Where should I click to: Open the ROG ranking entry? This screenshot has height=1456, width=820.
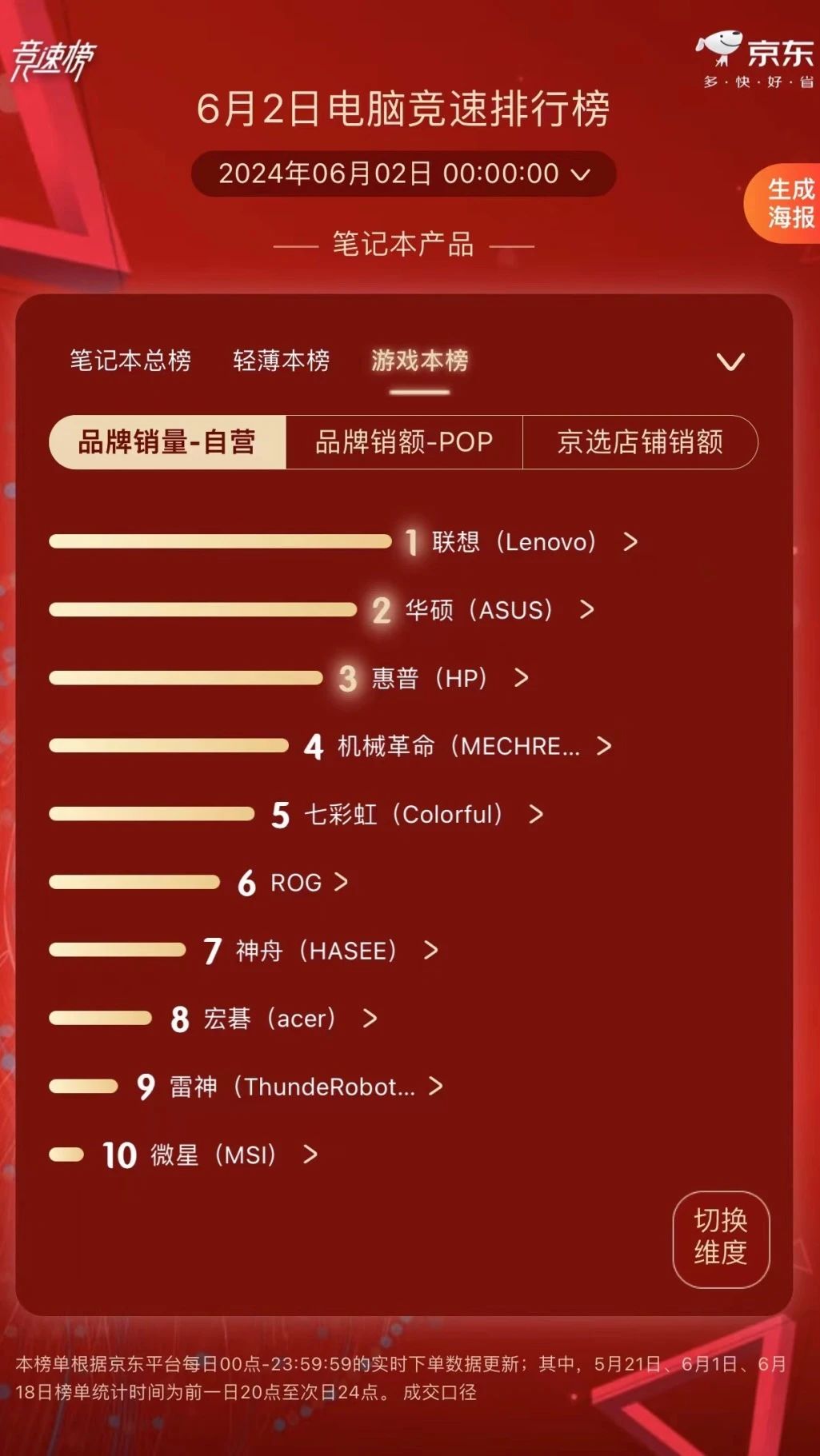pyautogui.click(x=297, y=883)
